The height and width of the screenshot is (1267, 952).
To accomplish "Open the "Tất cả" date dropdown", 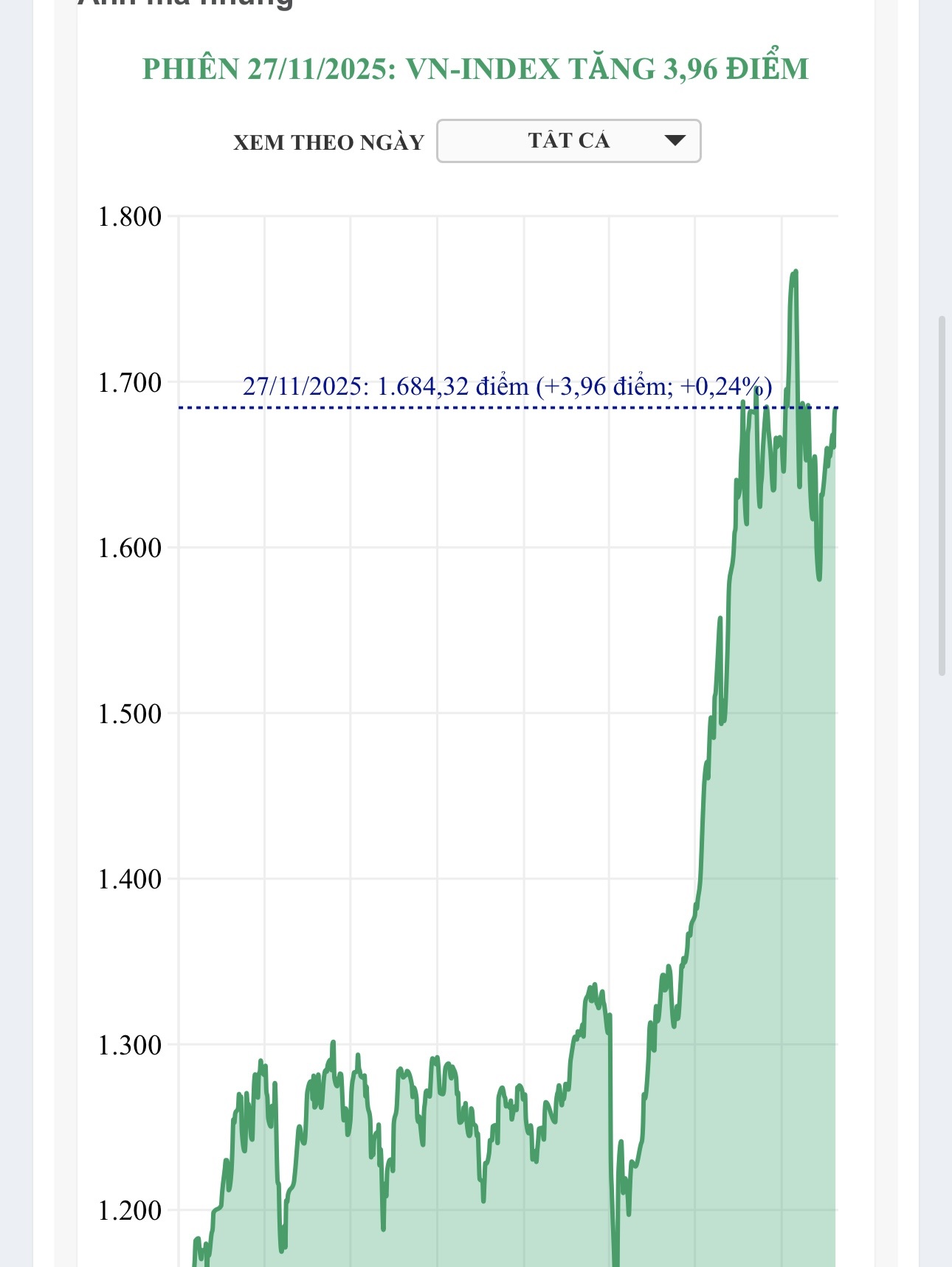I will [x=568, y=141].
